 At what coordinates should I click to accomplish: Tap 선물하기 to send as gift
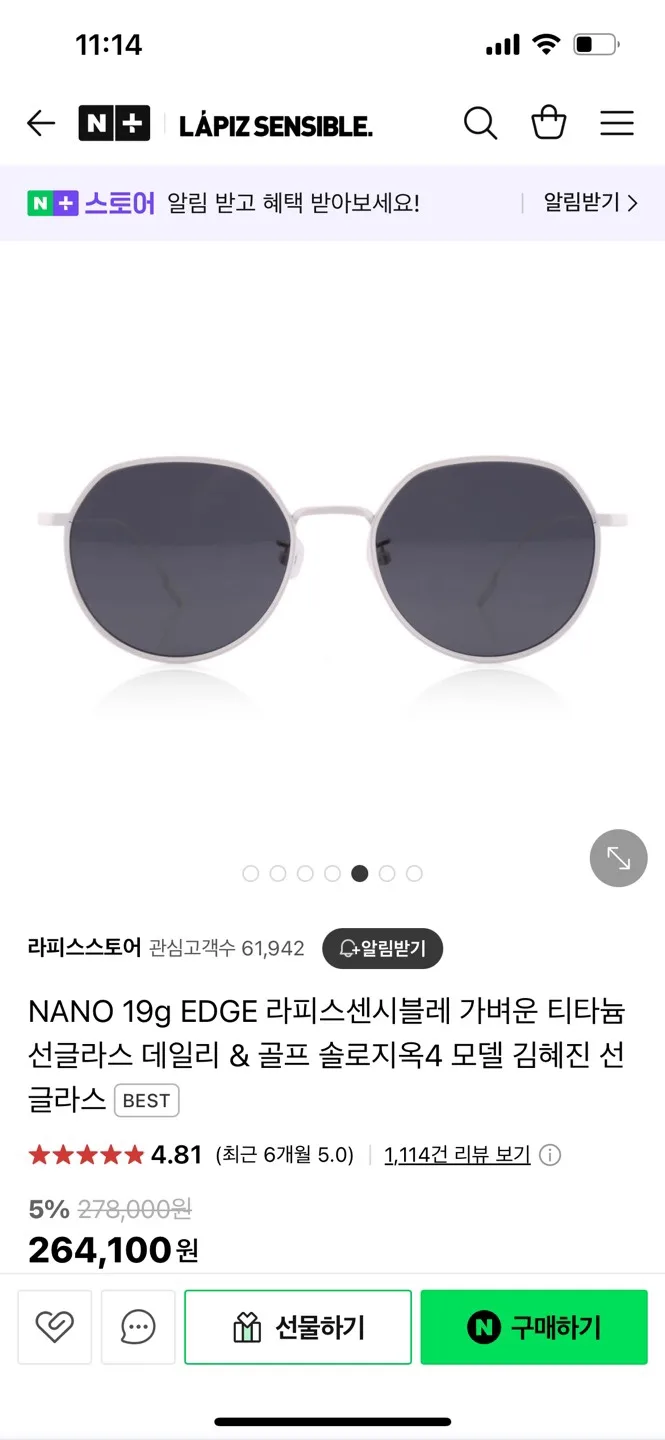(298, 1327)
